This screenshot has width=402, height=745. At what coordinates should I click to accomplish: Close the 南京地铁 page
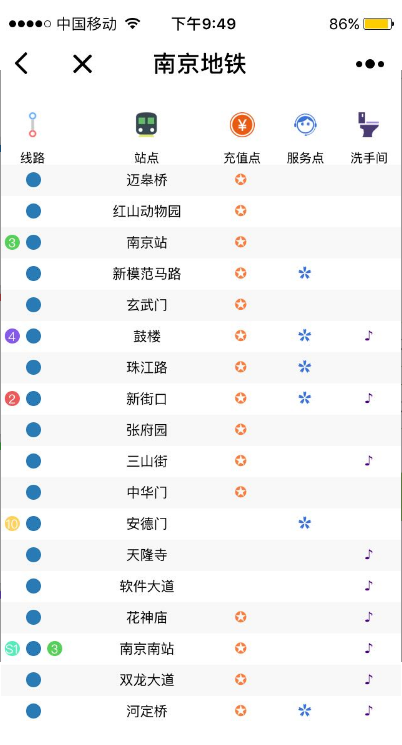point(82,64)
